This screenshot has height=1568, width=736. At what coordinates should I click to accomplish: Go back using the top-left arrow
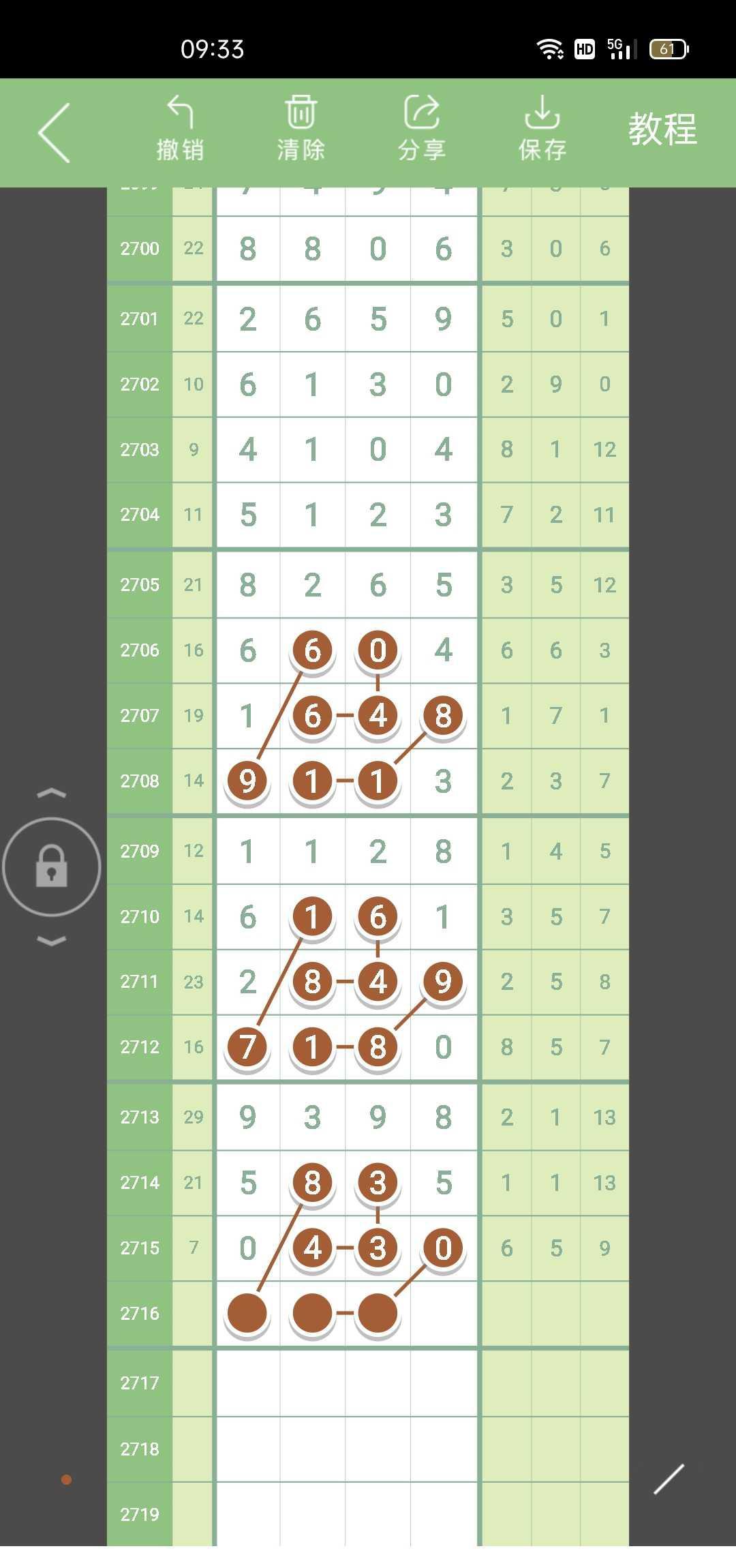(x=55, y=132)
